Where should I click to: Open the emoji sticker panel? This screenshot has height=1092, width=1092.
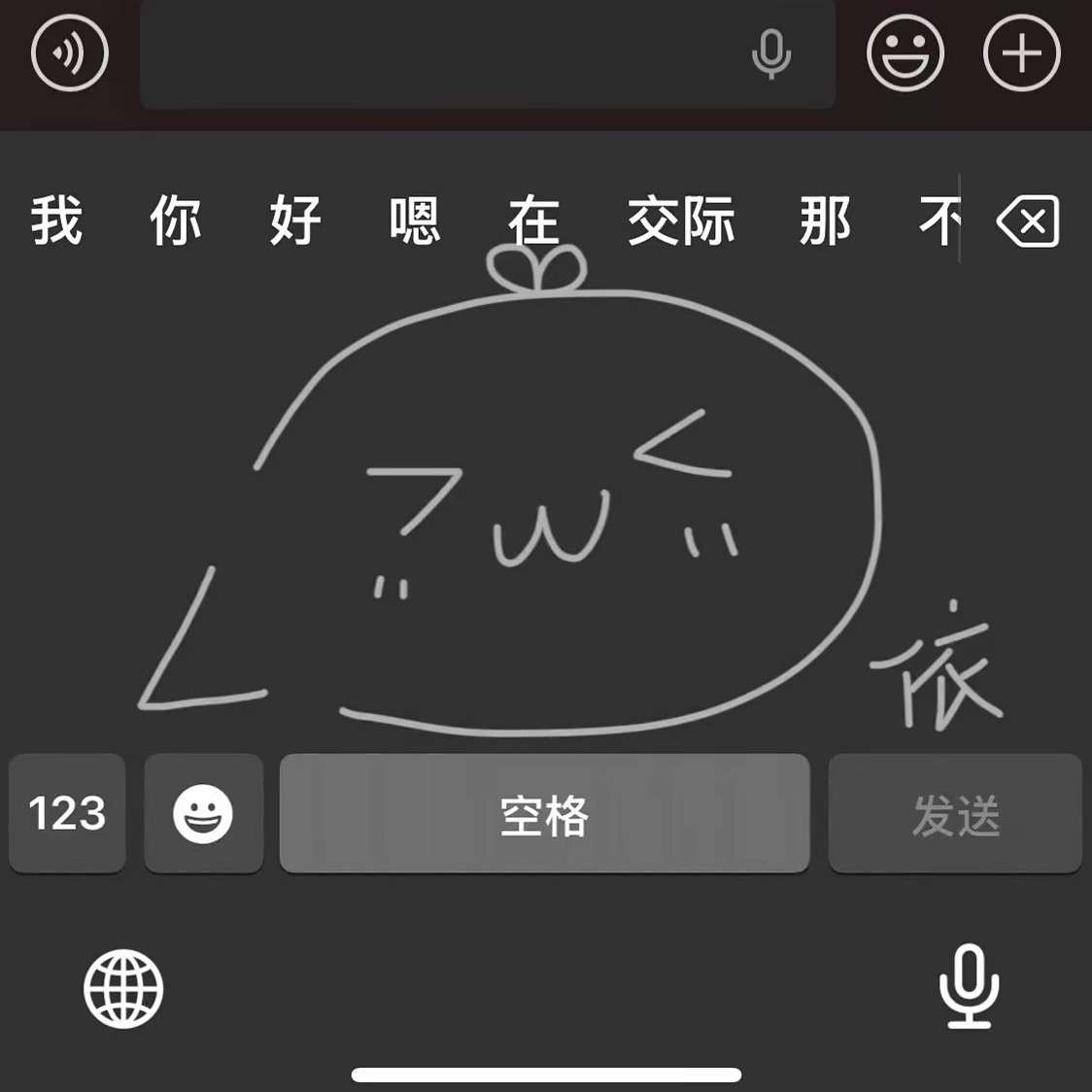click(x=904, y=53)
